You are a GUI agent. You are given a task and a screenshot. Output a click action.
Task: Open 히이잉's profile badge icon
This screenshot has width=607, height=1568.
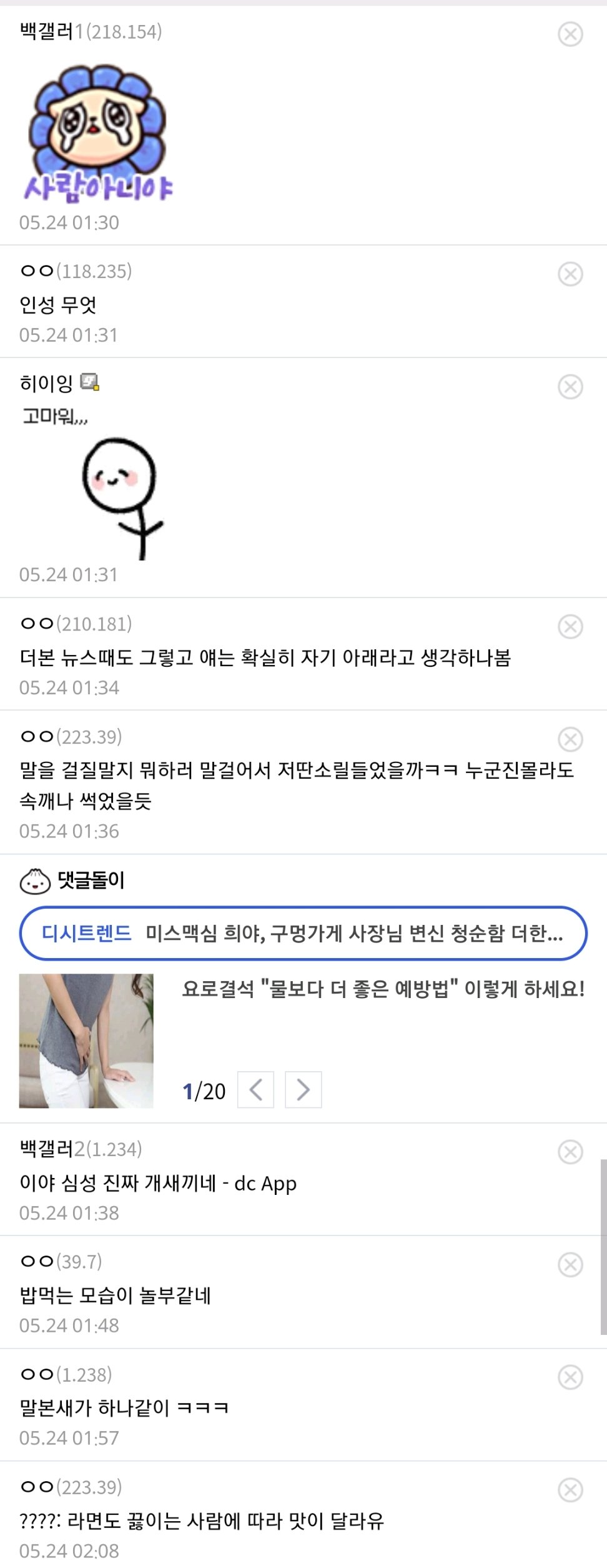pyautogui.click(x=90, y=382)
